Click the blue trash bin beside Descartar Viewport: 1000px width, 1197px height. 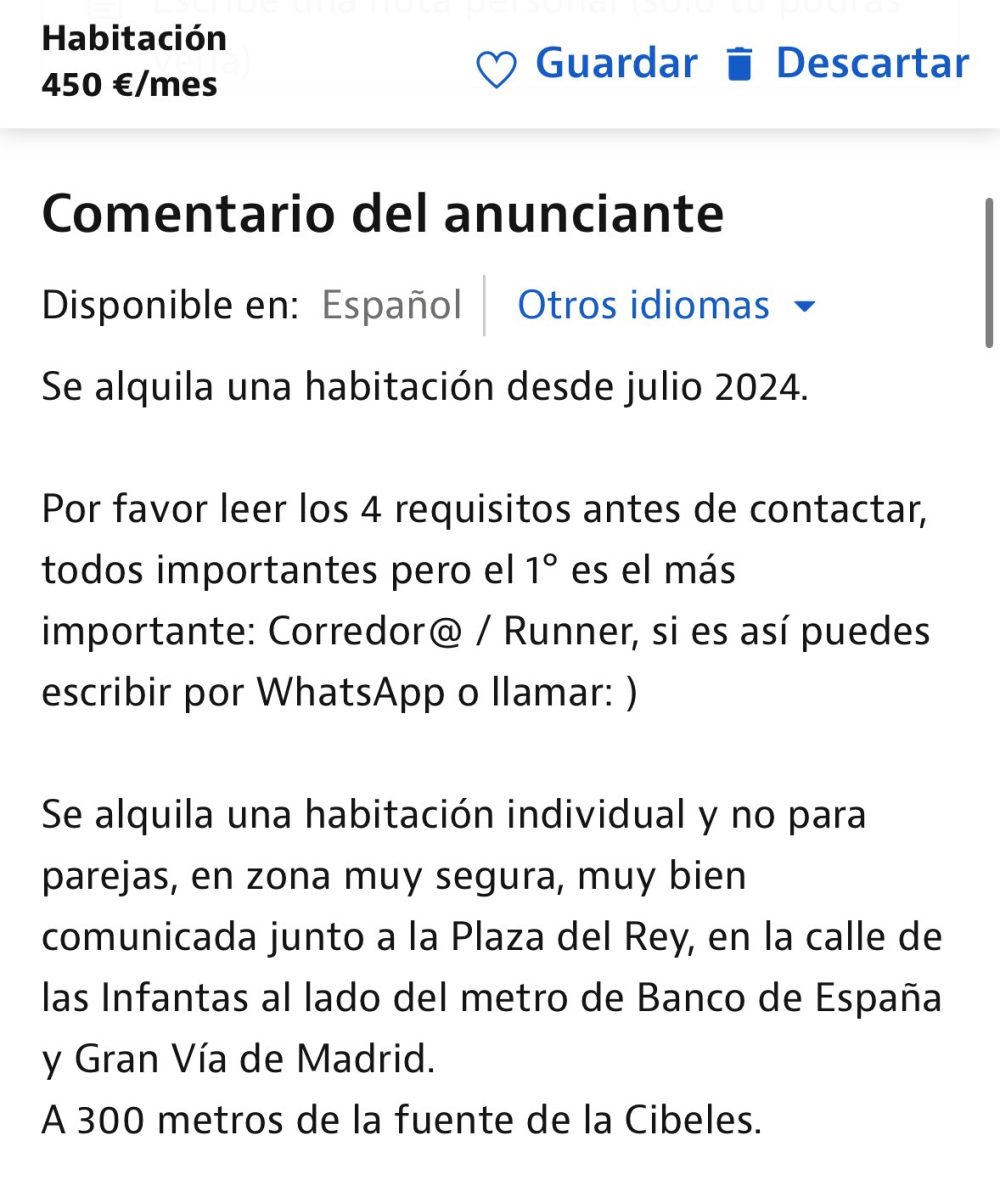click(x=741, y=63)
